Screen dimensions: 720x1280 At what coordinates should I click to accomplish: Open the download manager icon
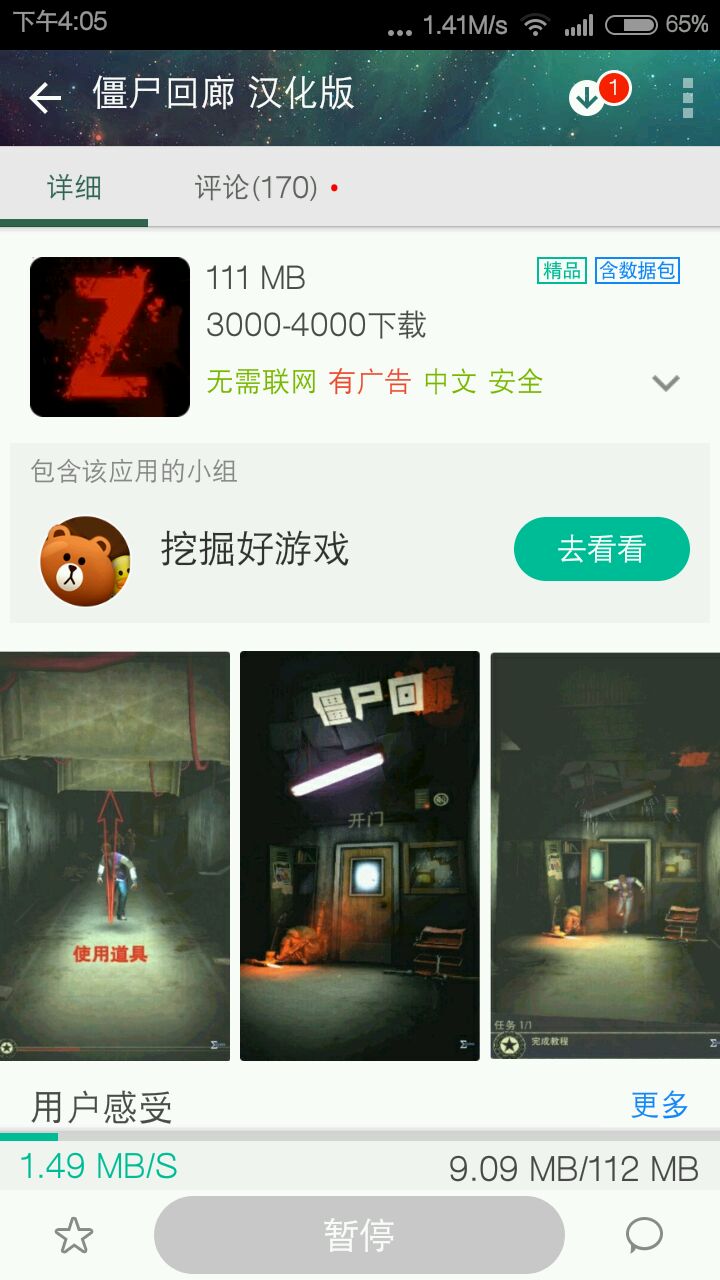pos(588,97)
